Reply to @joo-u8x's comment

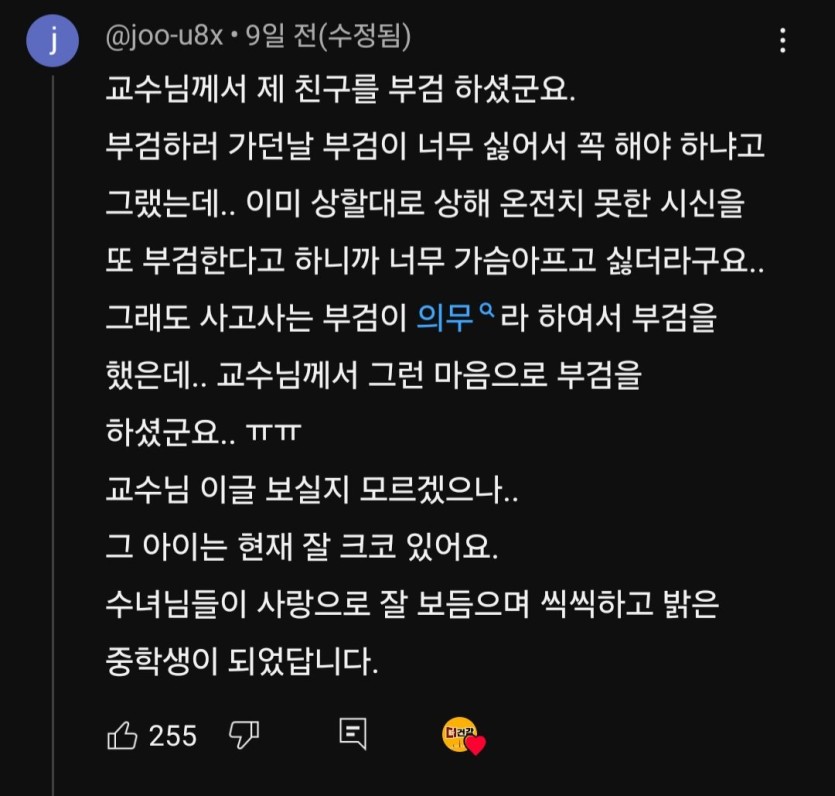pyautogui.click(x=352, y=735)
